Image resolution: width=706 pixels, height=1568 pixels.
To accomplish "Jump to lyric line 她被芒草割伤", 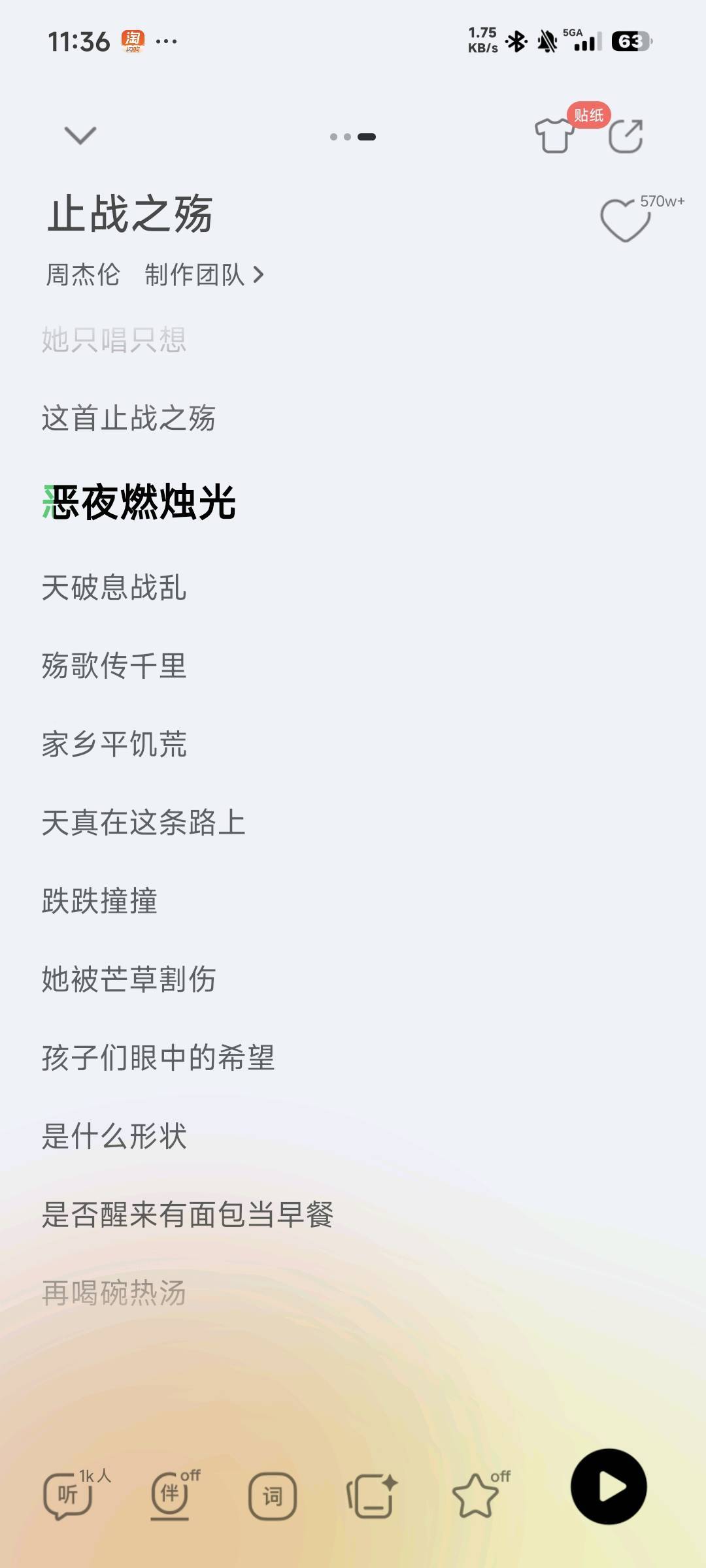I will [x=129, y=979].
